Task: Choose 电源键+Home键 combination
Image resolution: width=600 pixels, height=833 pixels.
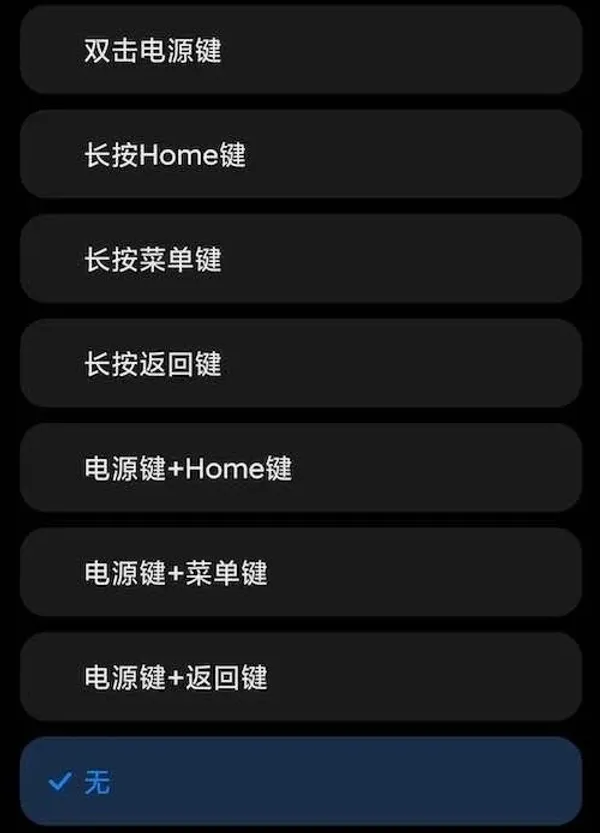Action: click(x=300, y=468)
